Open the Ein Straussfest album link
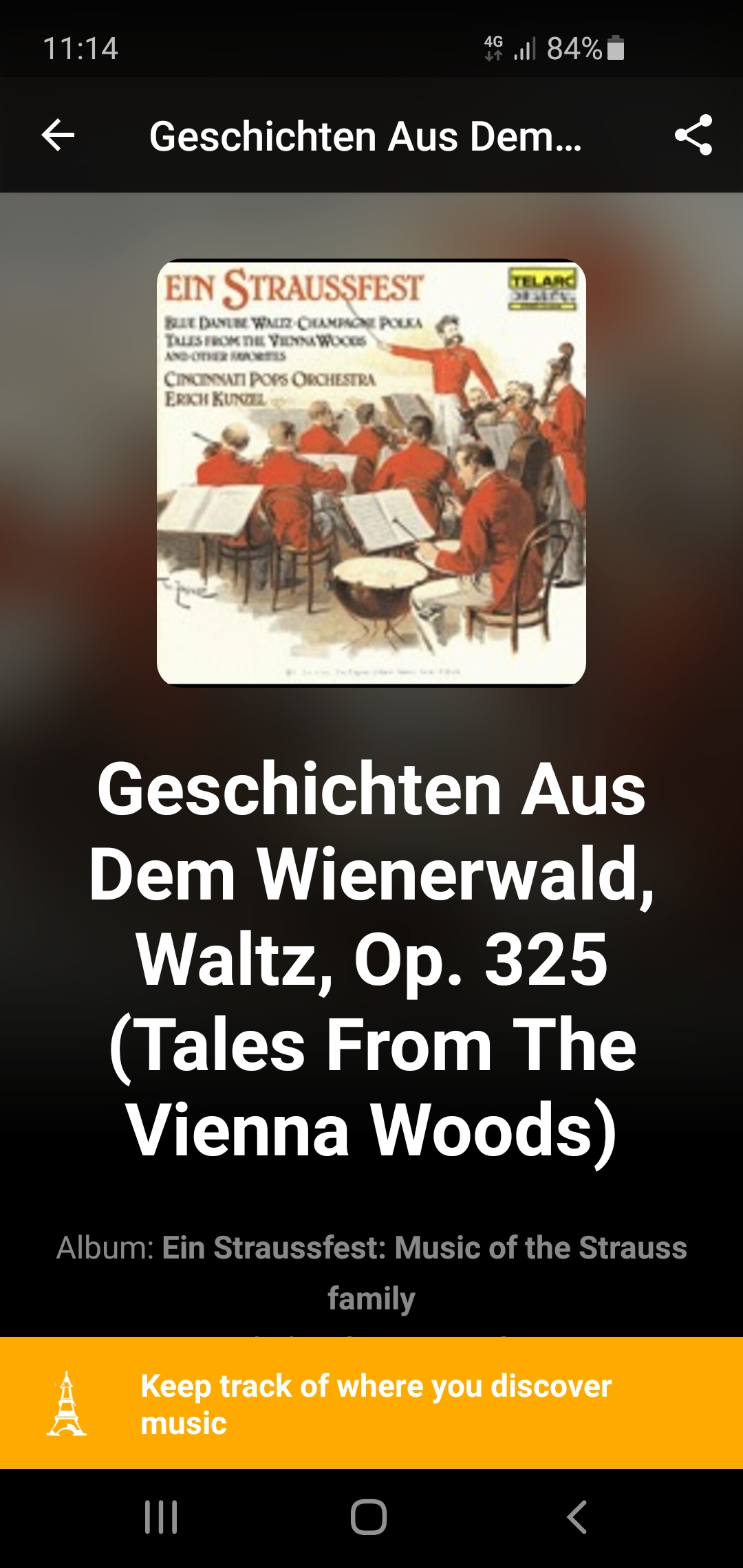Viewport: 743px width, 1568px height. 424,1272
